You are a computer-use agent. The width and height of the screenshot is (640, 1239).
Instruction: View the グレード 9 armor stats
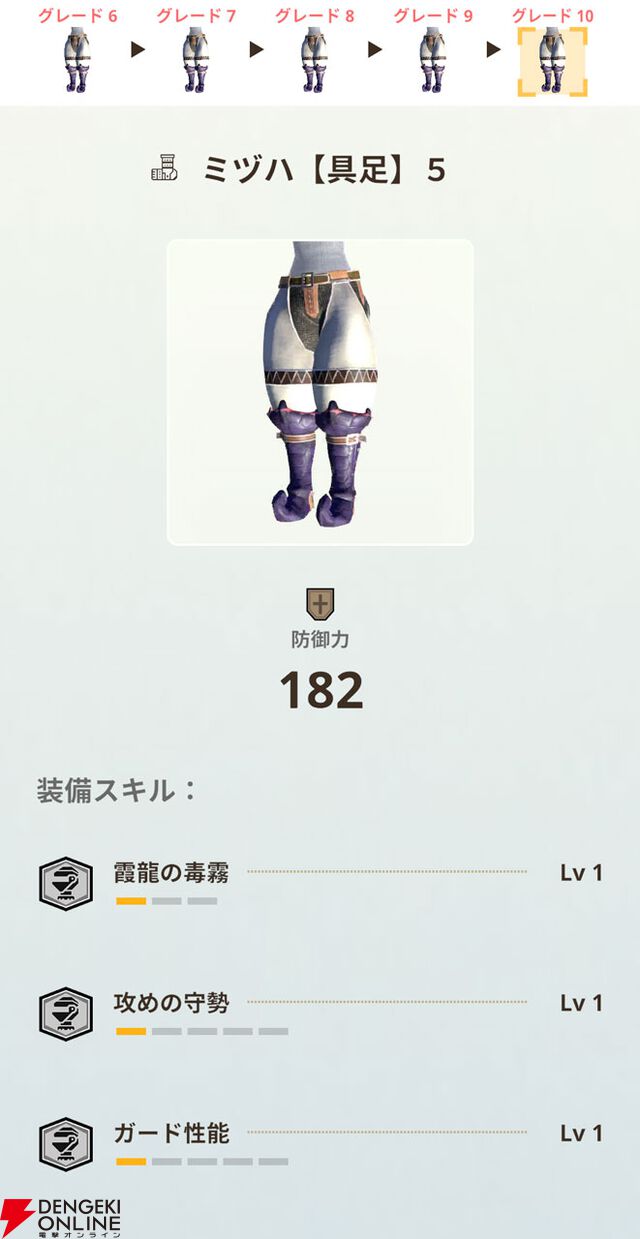432,60
